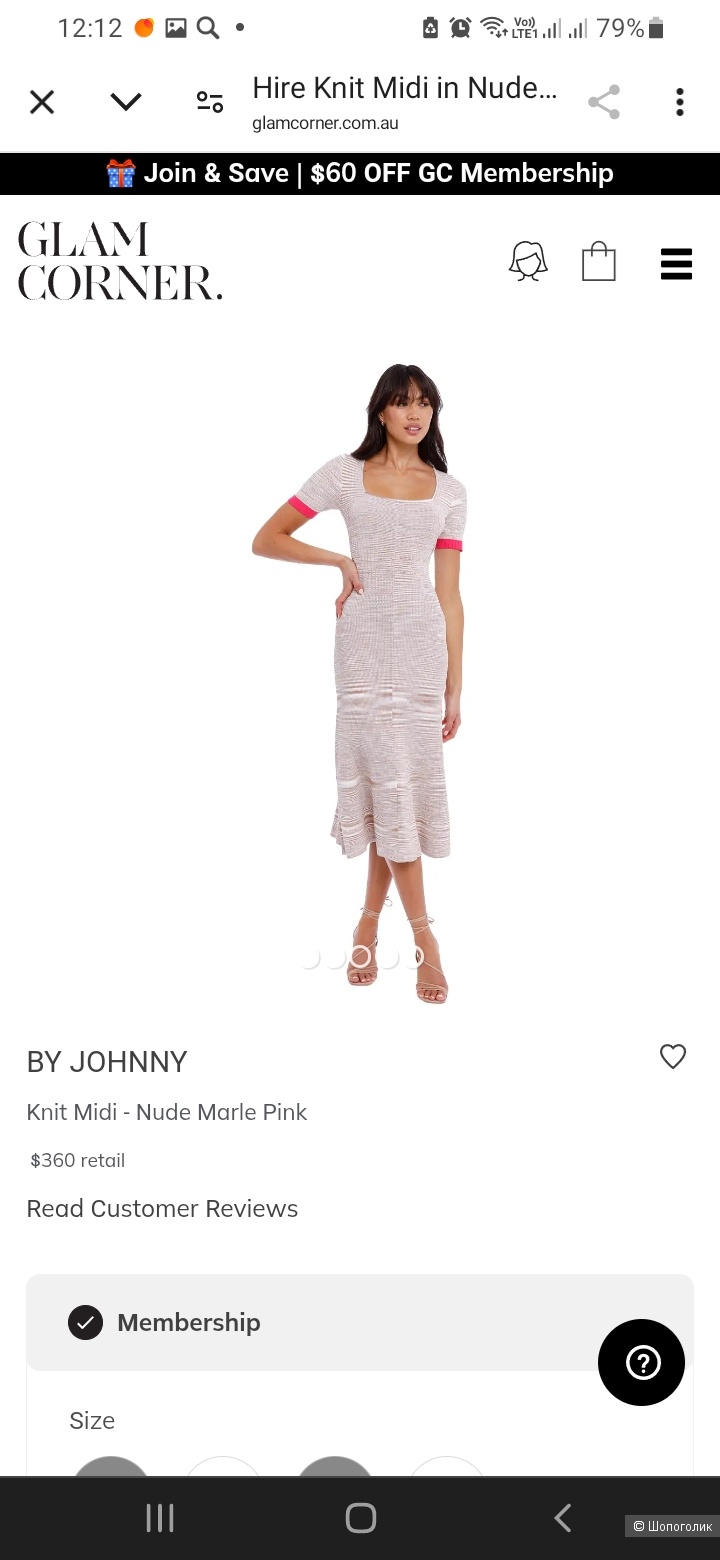This screenshot has width=720, height=1560.
Task: Open the account profile icon
Action: click(x=528, y=262)
